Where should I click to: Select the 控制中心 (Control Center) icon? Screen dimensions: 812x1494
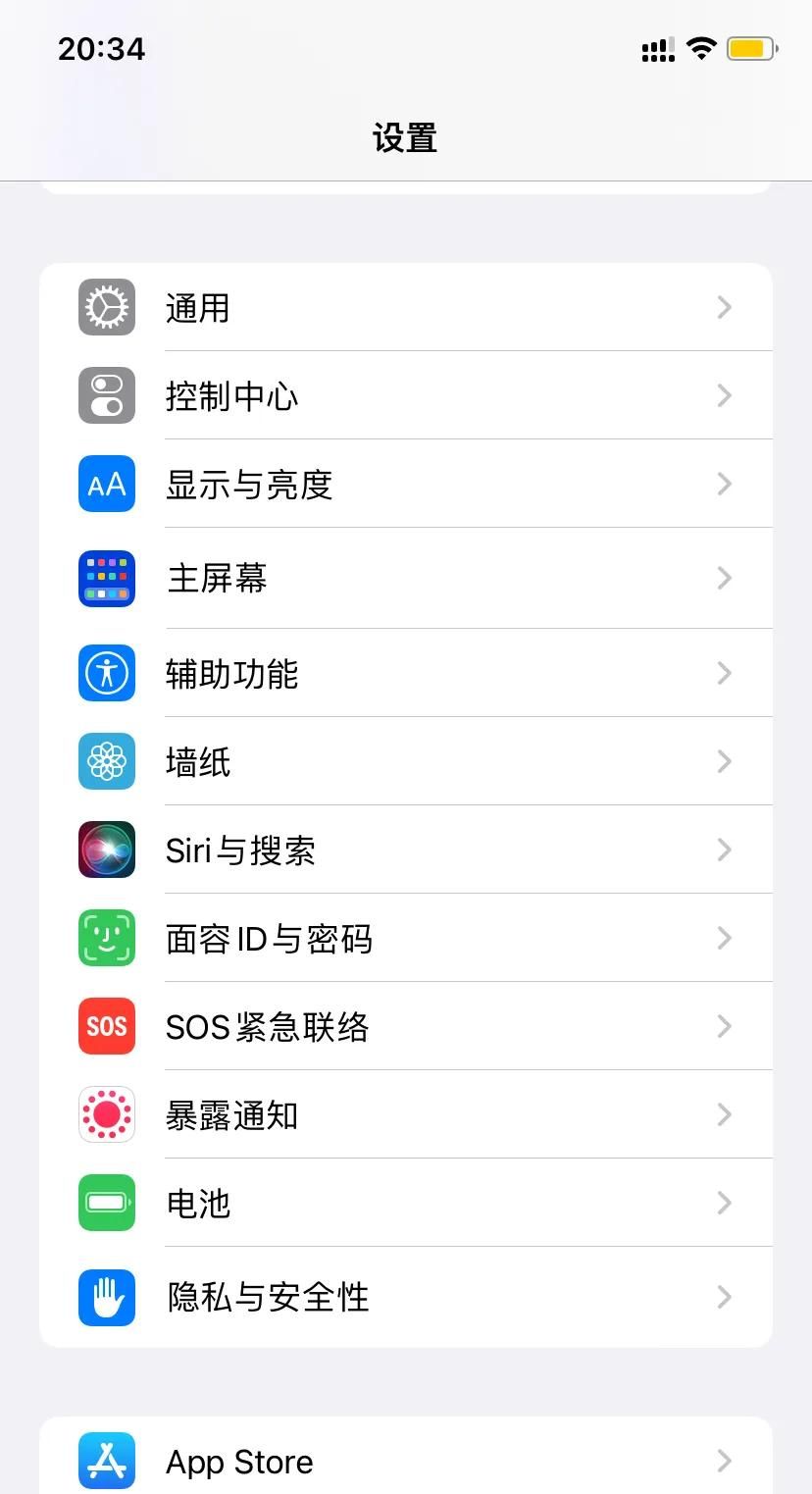(x=106, y=395)
